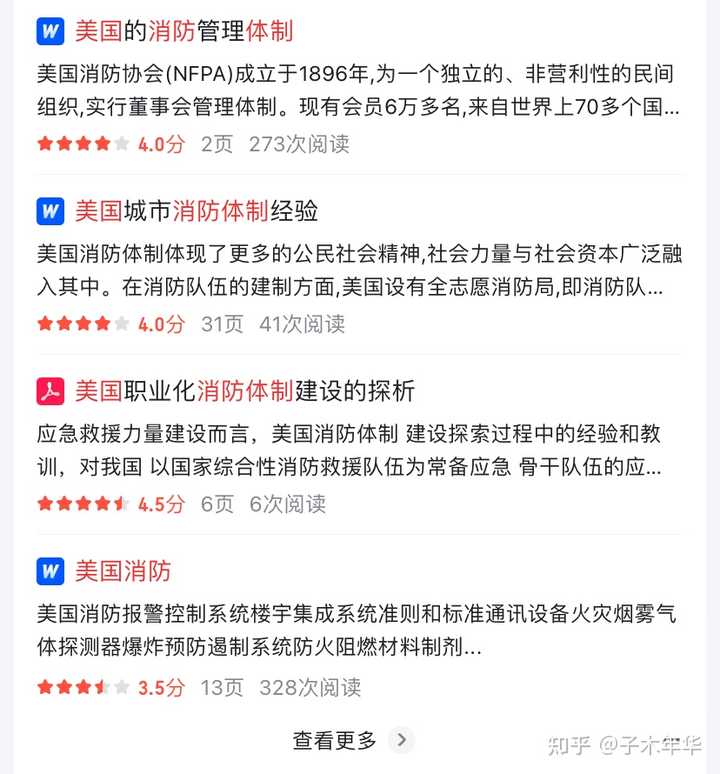Open the 美国消防 document result

[123, 571]
